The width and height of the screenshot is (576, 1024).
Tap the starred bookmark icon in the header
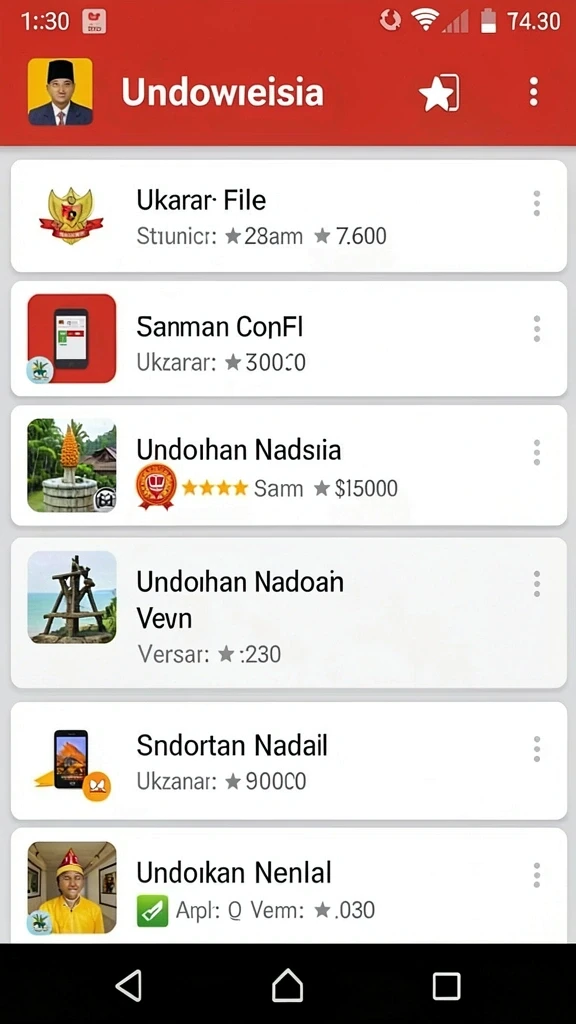(439, 93)
